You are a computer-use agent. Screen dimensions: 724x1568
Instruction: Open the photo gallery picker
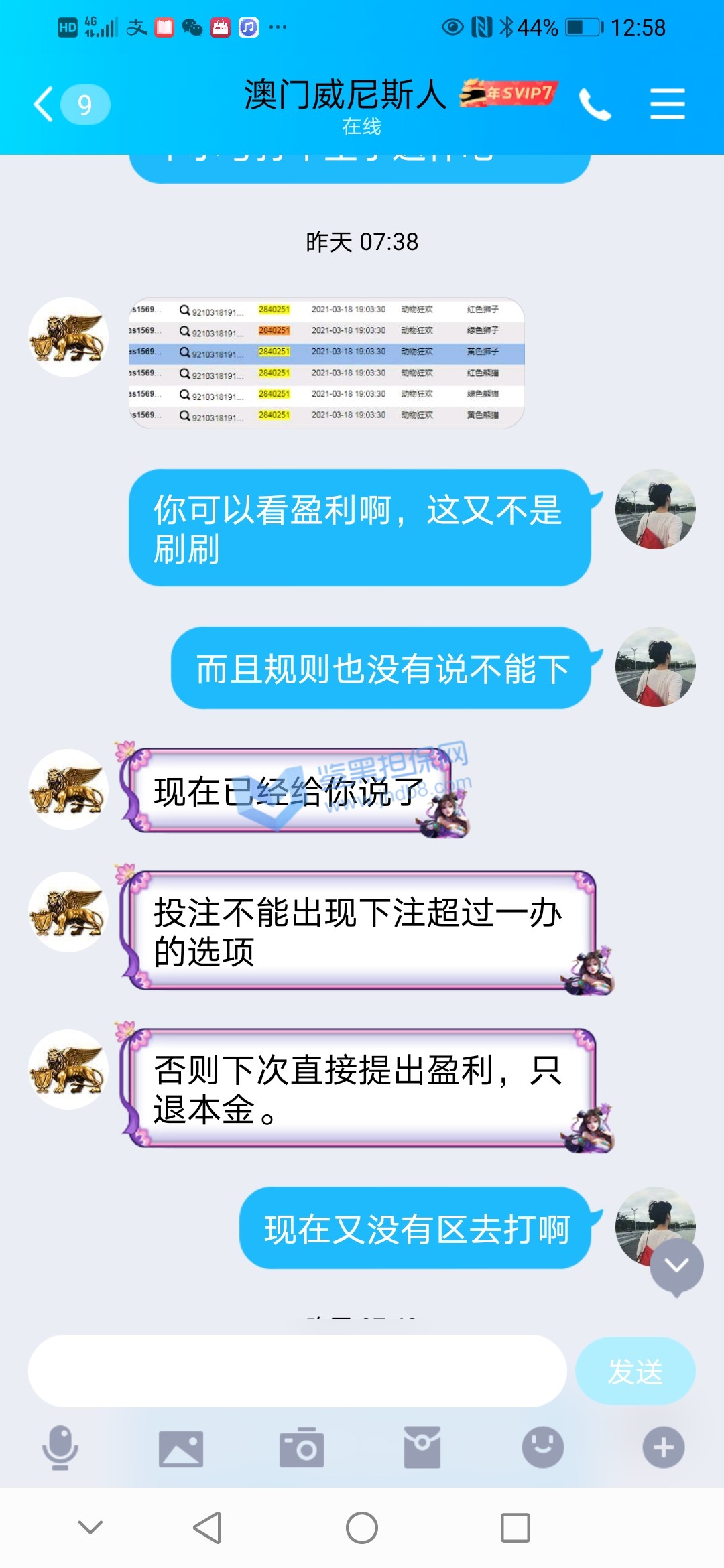coord(181,1447)
